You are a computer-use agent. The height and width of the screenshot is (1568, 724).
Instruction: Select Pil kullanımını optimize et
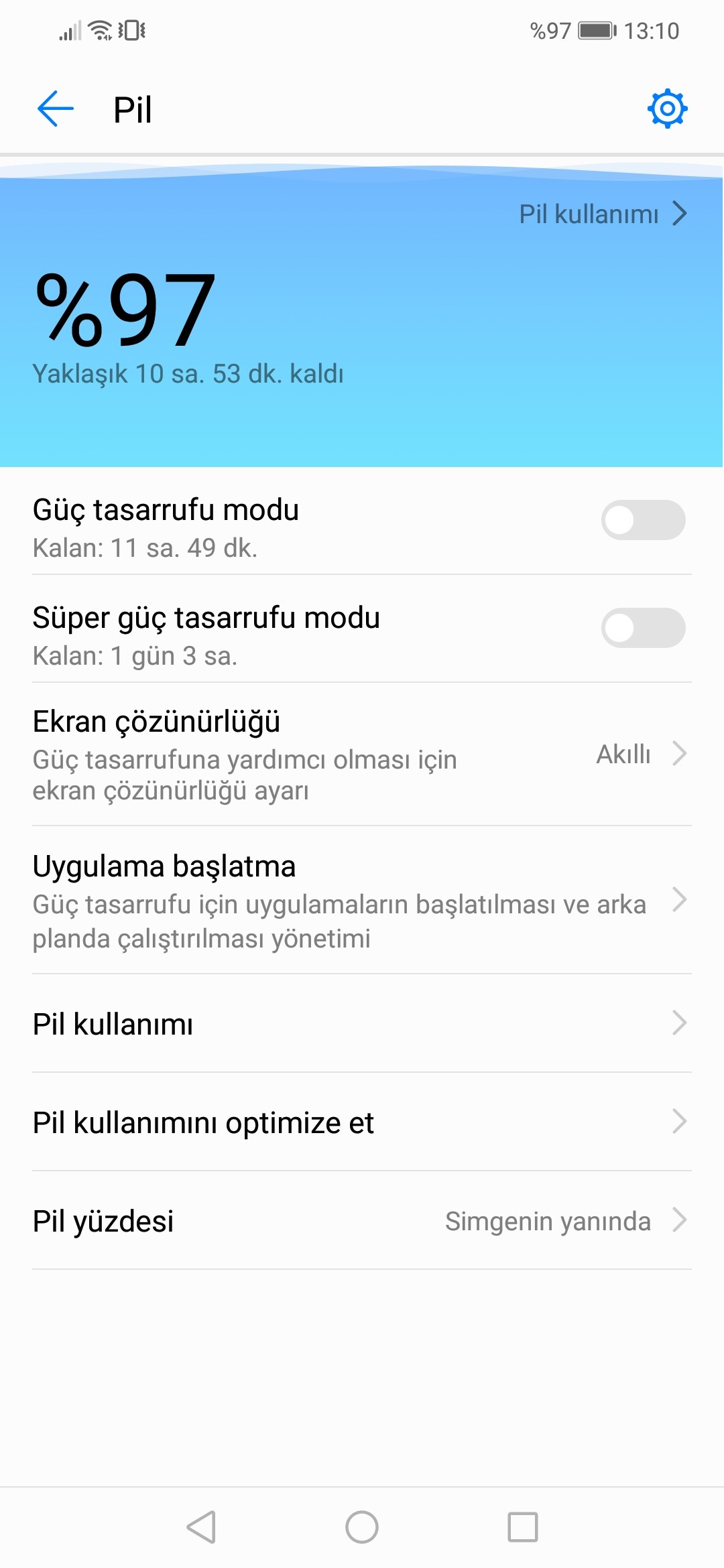click(362, 1122)
